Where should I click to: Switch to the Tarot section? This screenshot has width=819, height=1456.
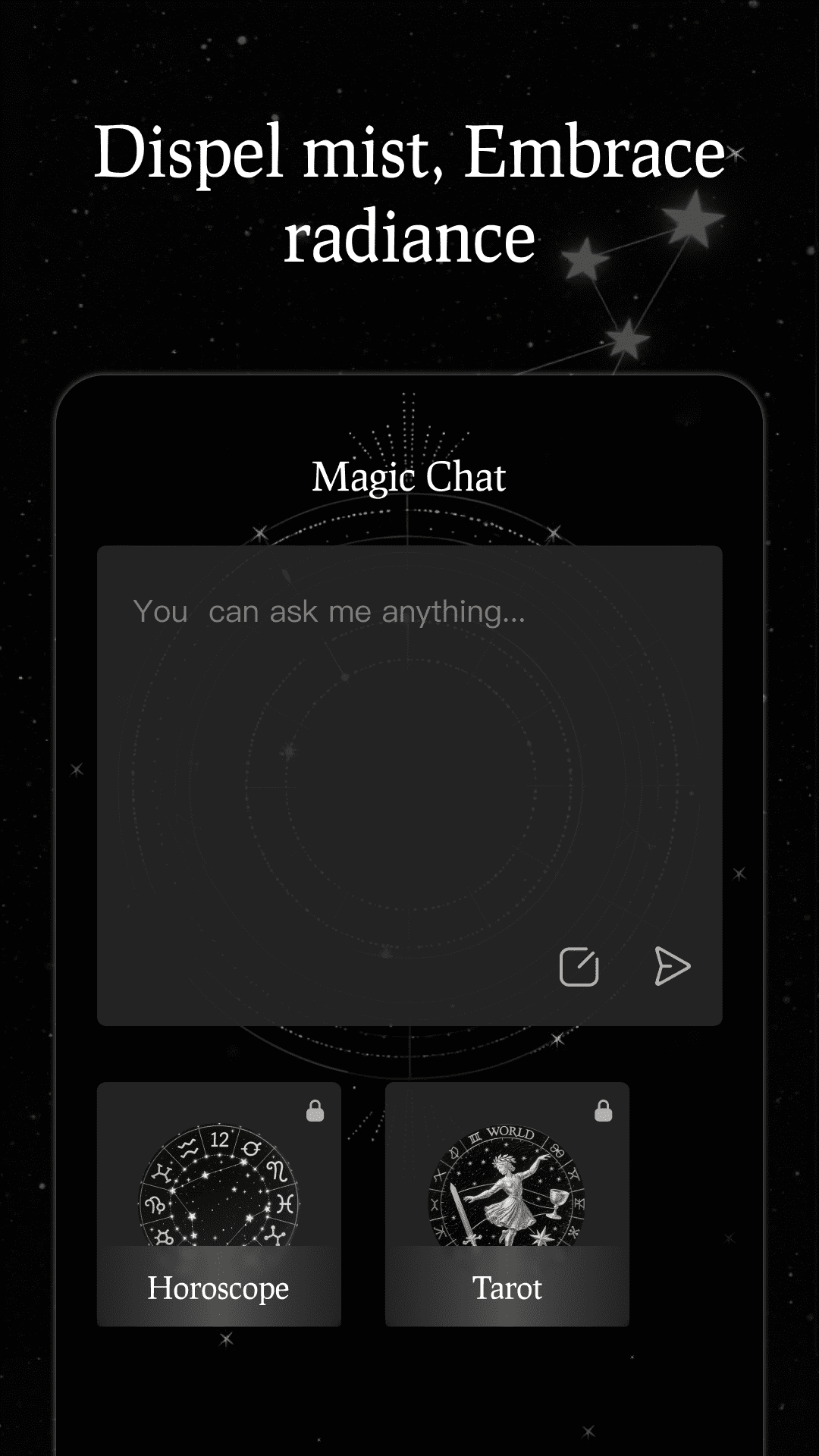click(507, 1287)
